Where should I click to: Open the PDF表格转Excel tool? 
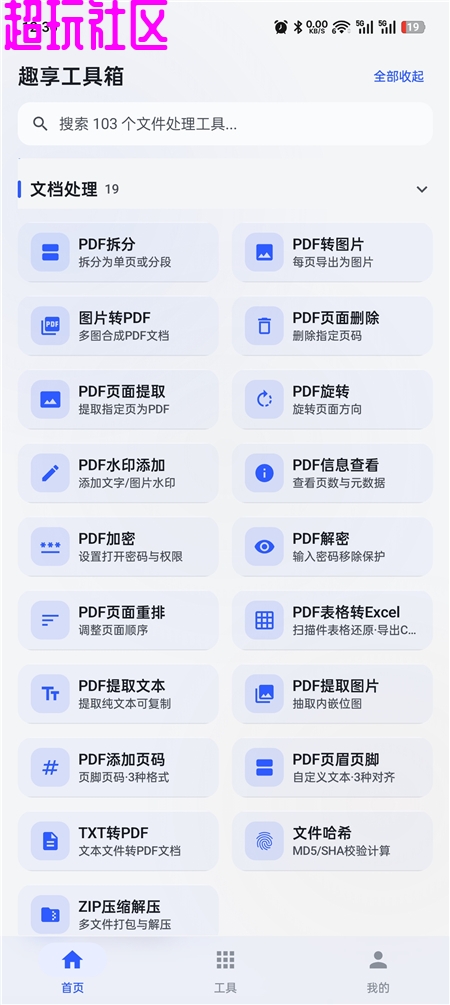click(332, 620)
